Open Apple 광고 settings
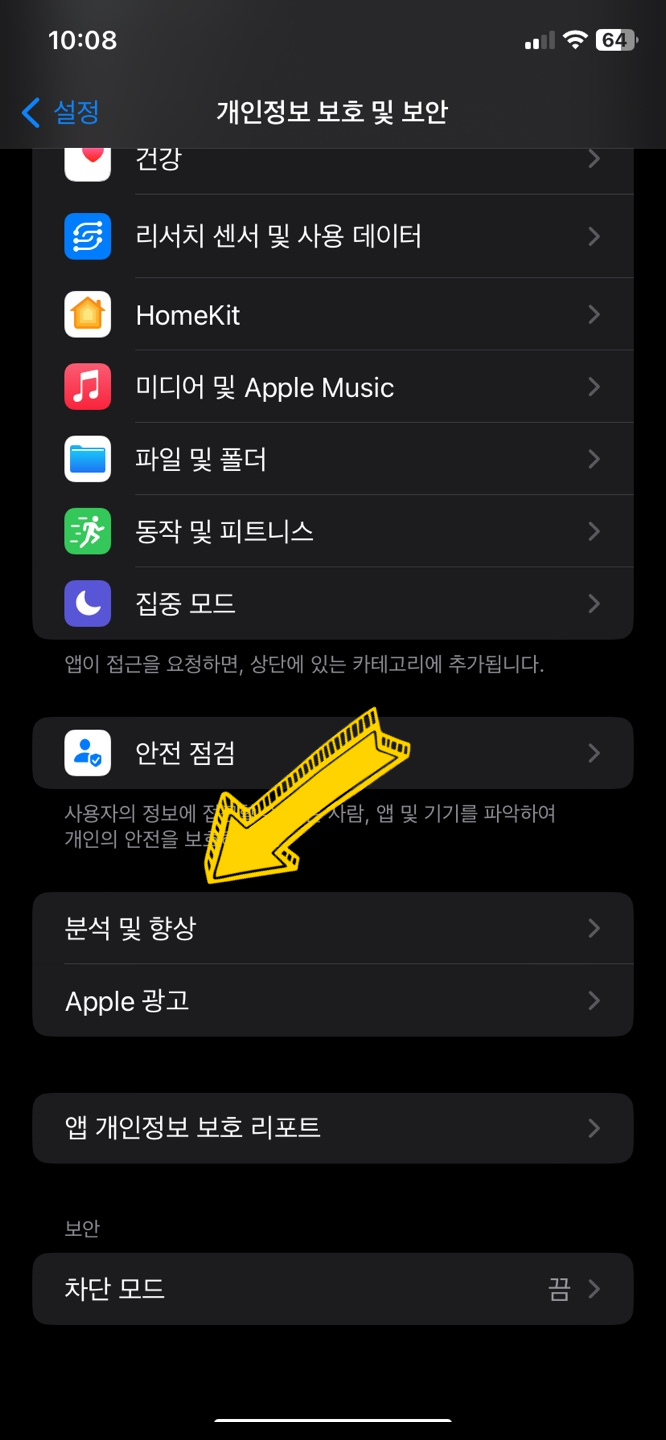The width and height of the screenshot is (666, 1440). point(333,1000)
